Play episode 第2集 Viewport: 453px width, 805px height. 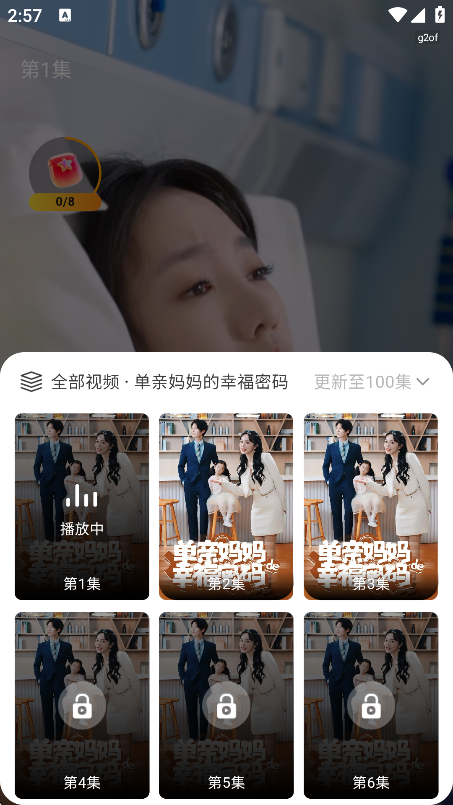point(226,506)
